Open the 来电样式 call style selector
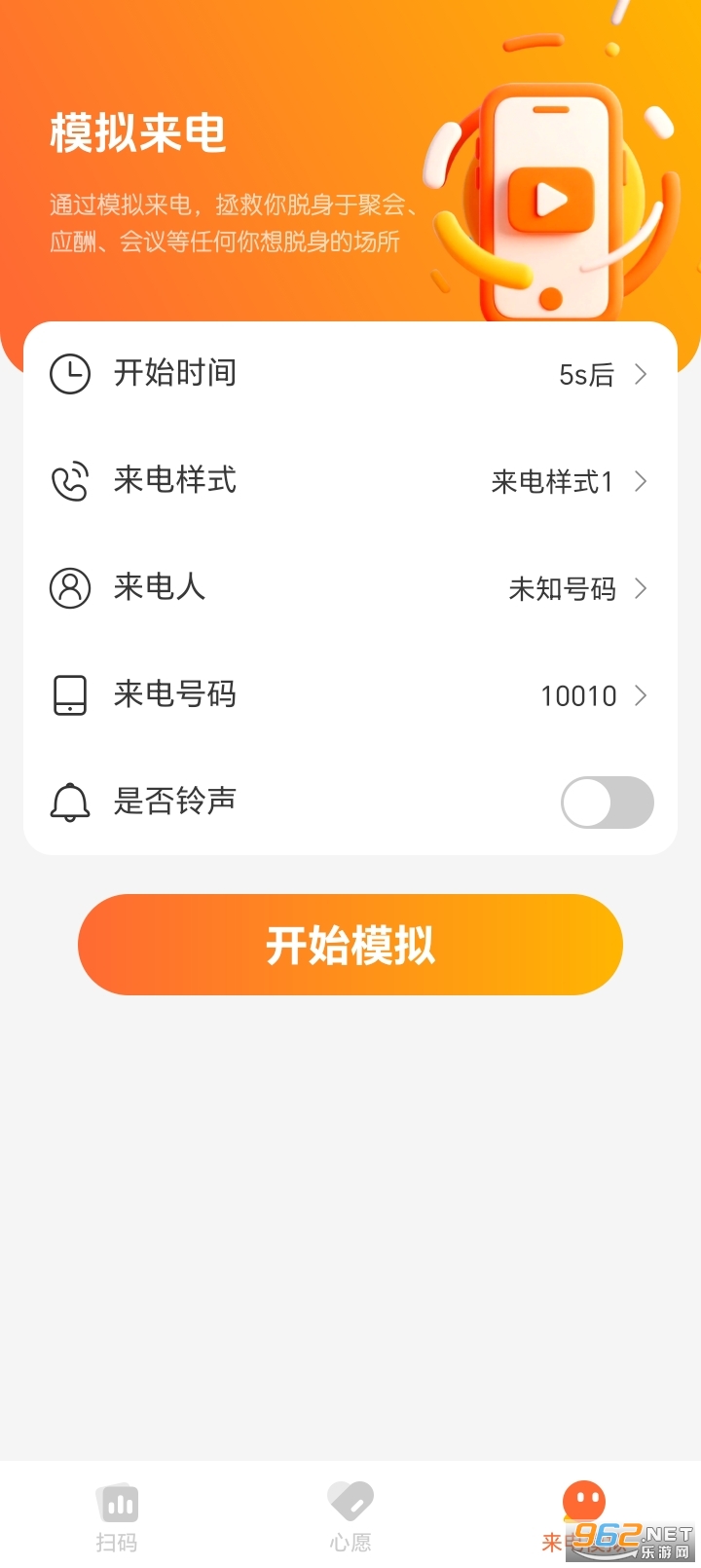Screen dimensions: 701x1568 pos(642,480)
